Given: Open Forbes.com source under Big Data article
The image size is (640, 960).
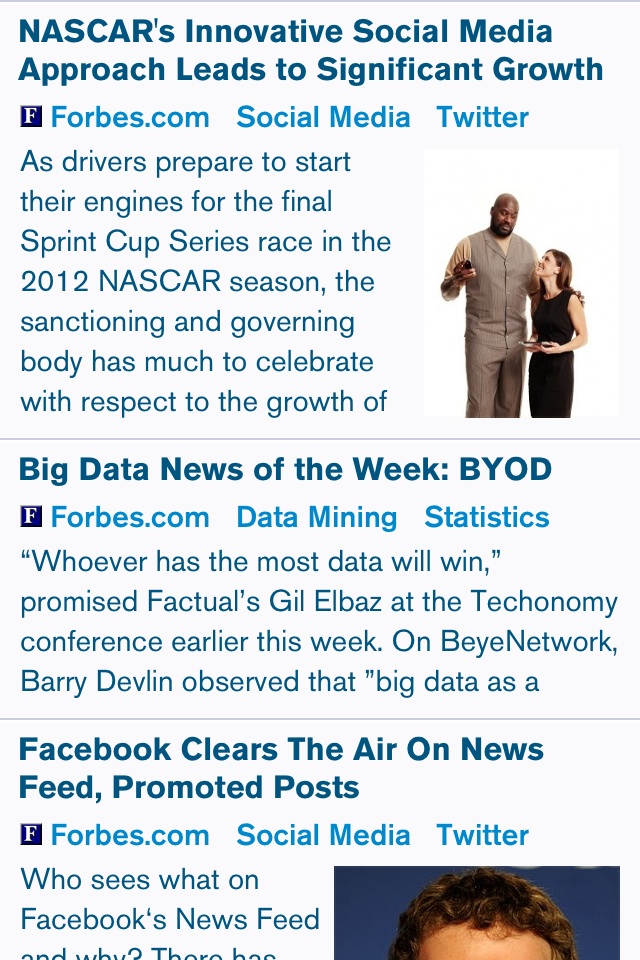Looking at the screenshot, I should point(130,517).
